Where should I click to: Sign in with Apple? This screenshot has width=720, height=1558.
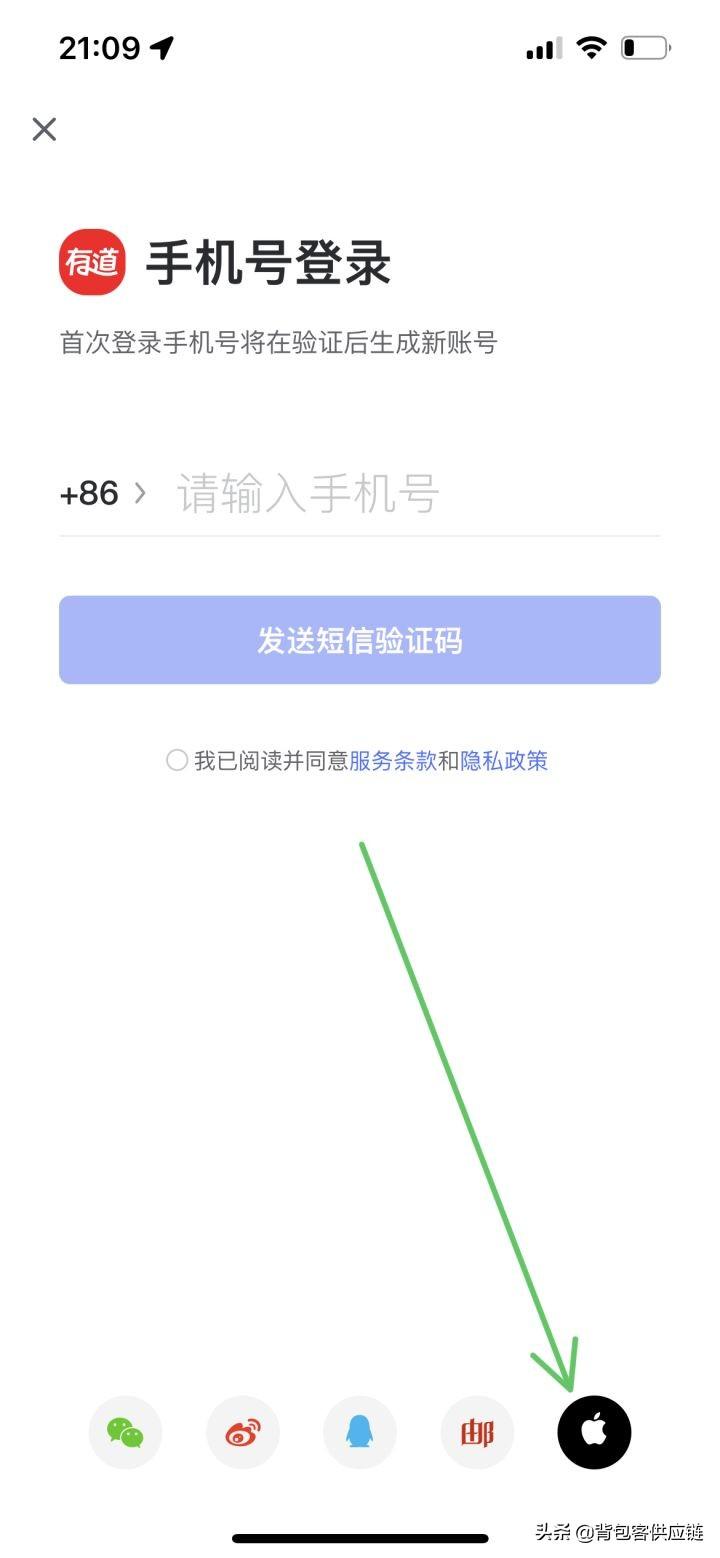click(x=594, y=1433)
